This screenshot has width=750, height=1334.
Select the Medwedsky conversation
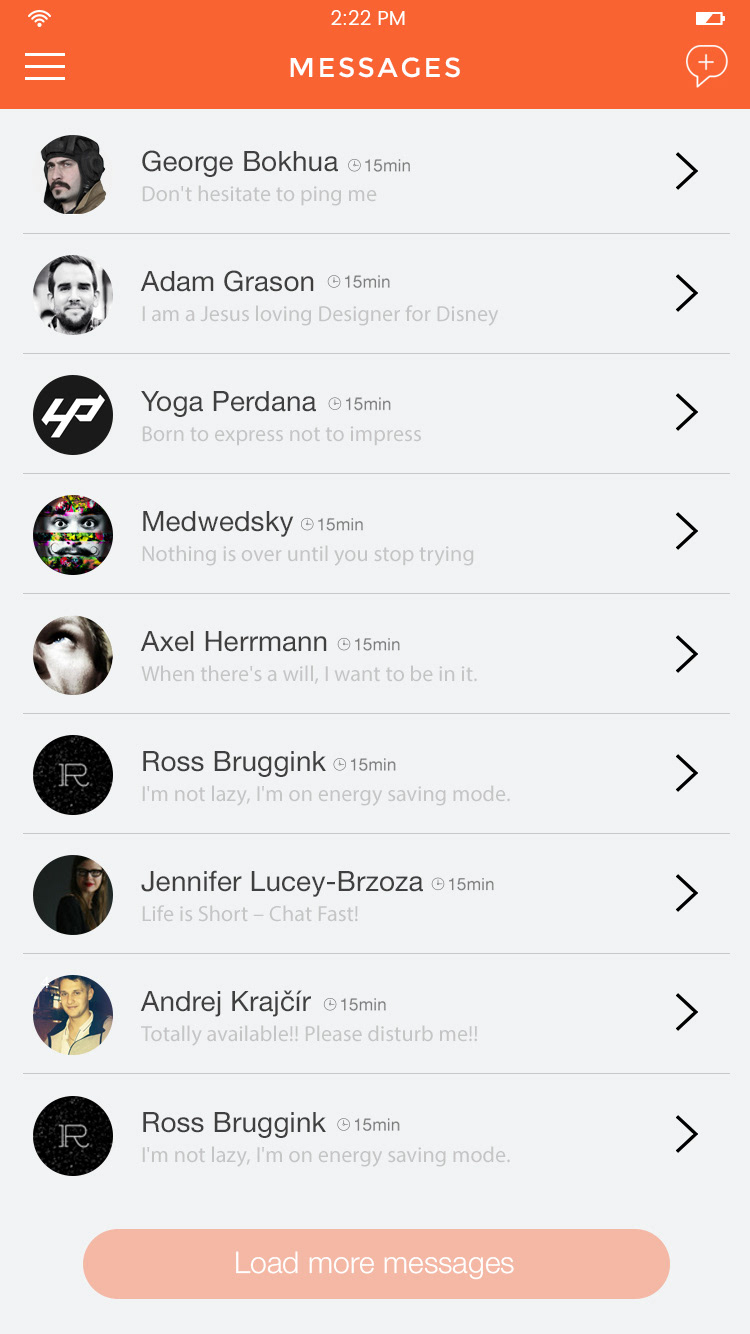pyautogui.click(x=375, y=535)
